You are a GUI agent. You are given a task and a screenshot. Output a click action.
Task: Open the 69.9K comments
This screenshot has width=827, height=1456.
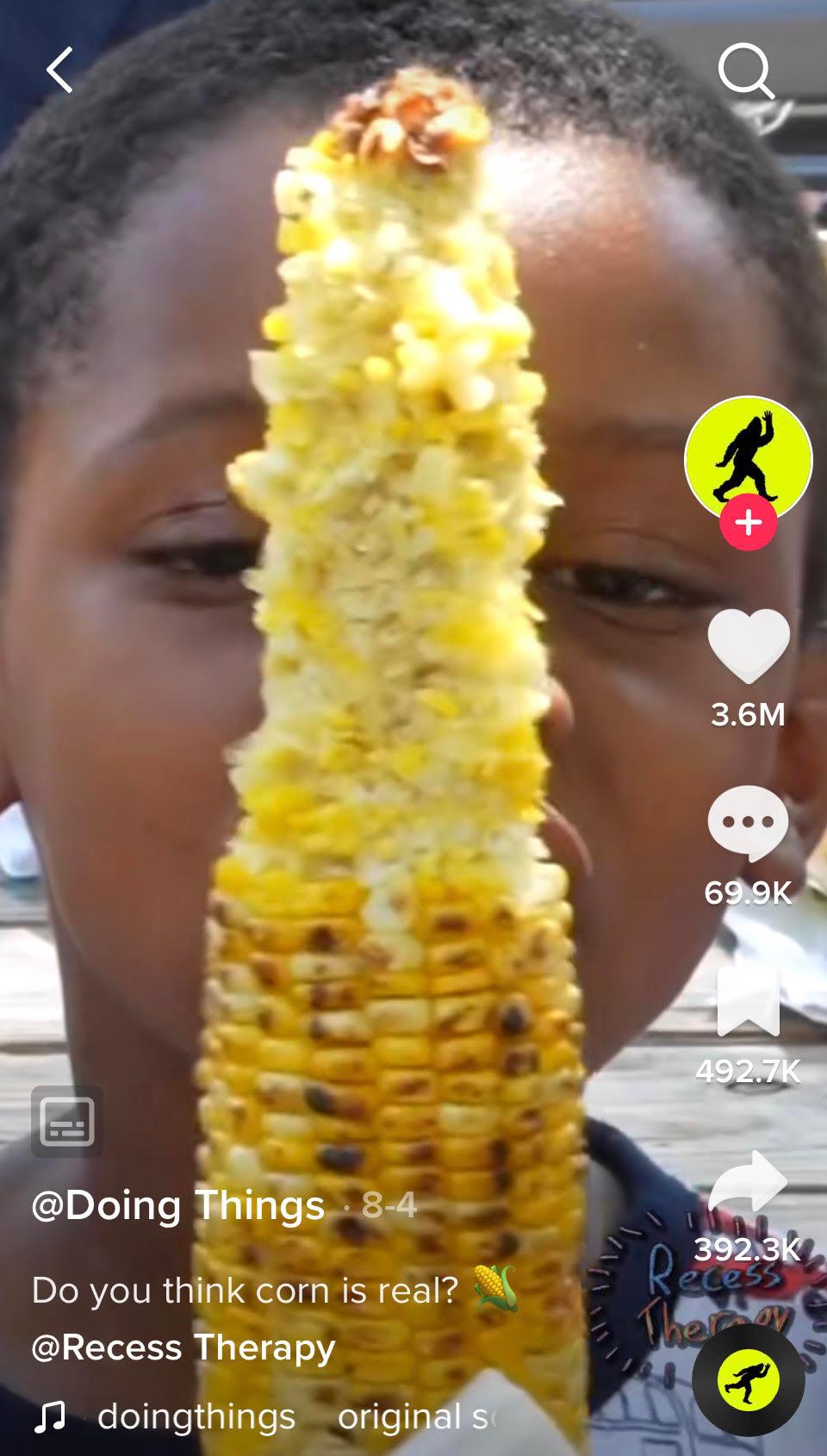[748, 823]
